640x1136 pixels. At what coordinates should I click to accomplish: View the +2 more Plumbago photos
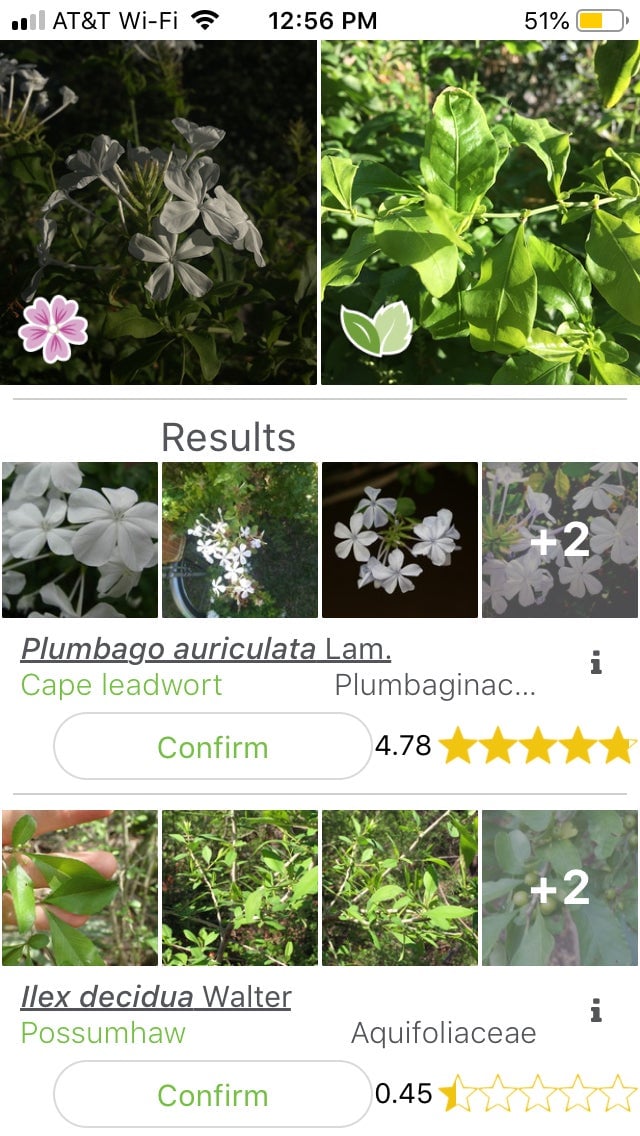560,540
